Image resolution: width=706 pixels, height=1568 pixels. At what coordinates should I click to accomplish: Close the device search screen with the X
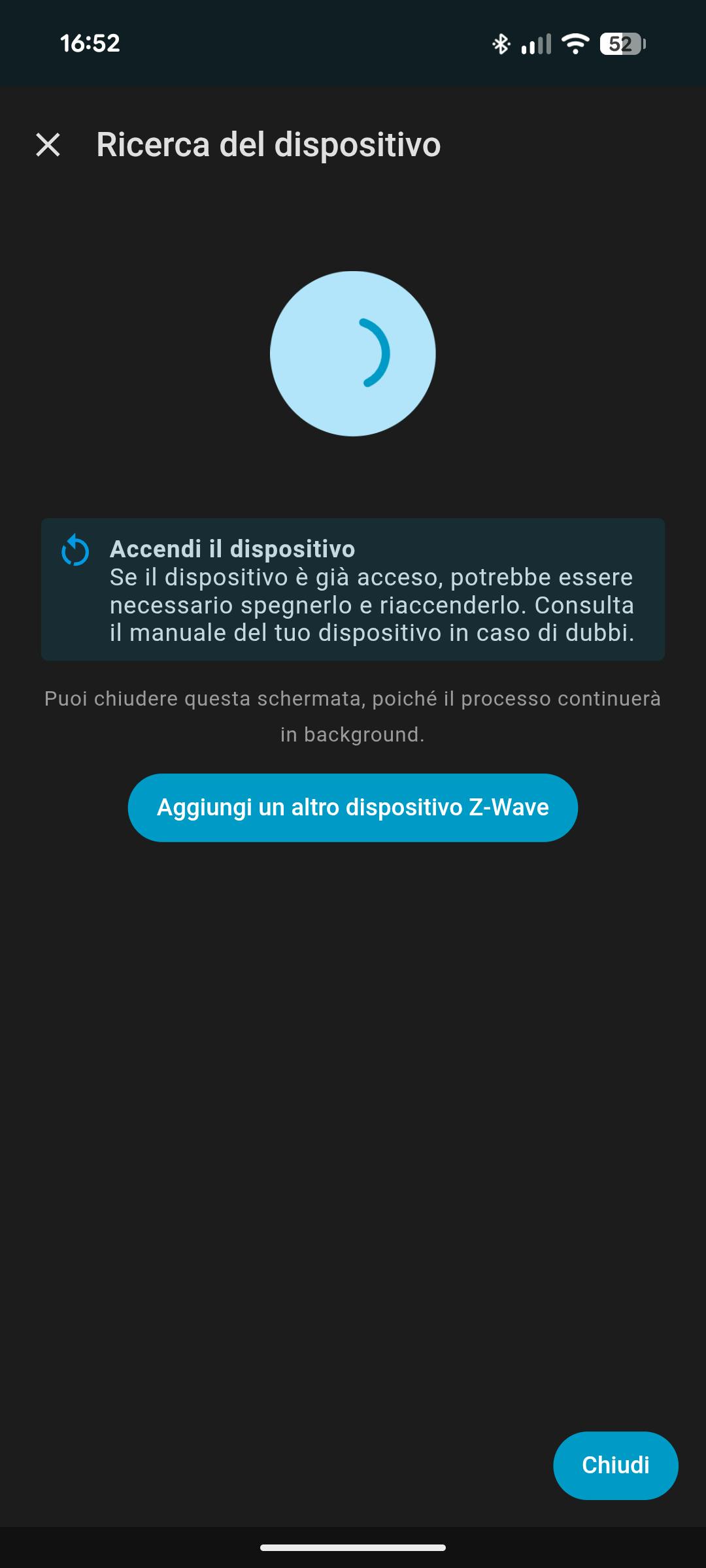[x=48, y=145]
